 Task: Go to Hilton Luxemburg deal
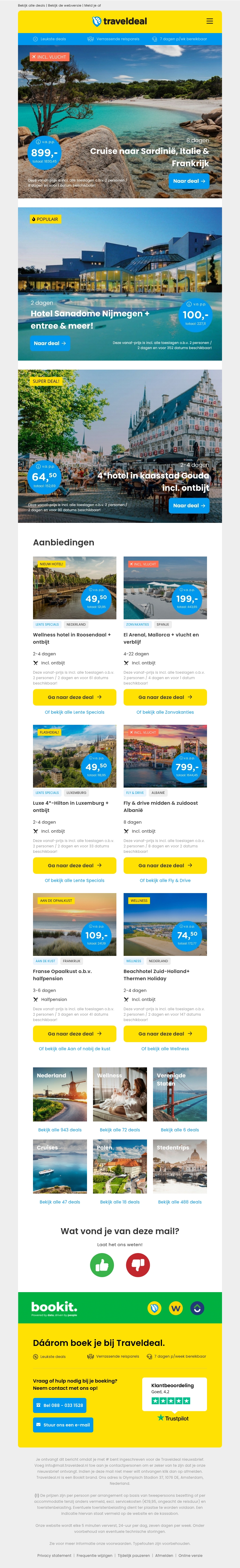pyautogui.click(x=74, y=865)
